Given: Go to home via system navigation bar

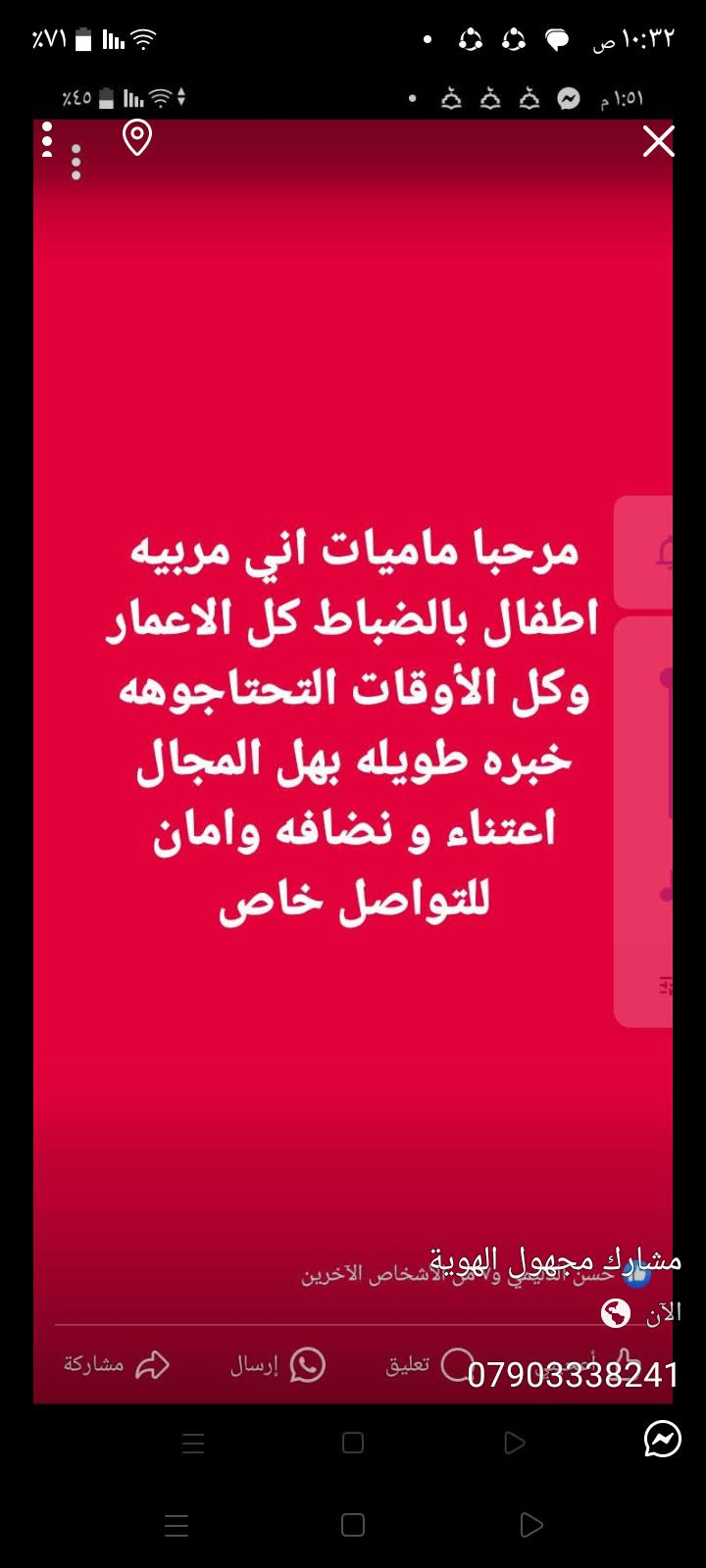Looking at the screenshot, I should point(353,1525).
